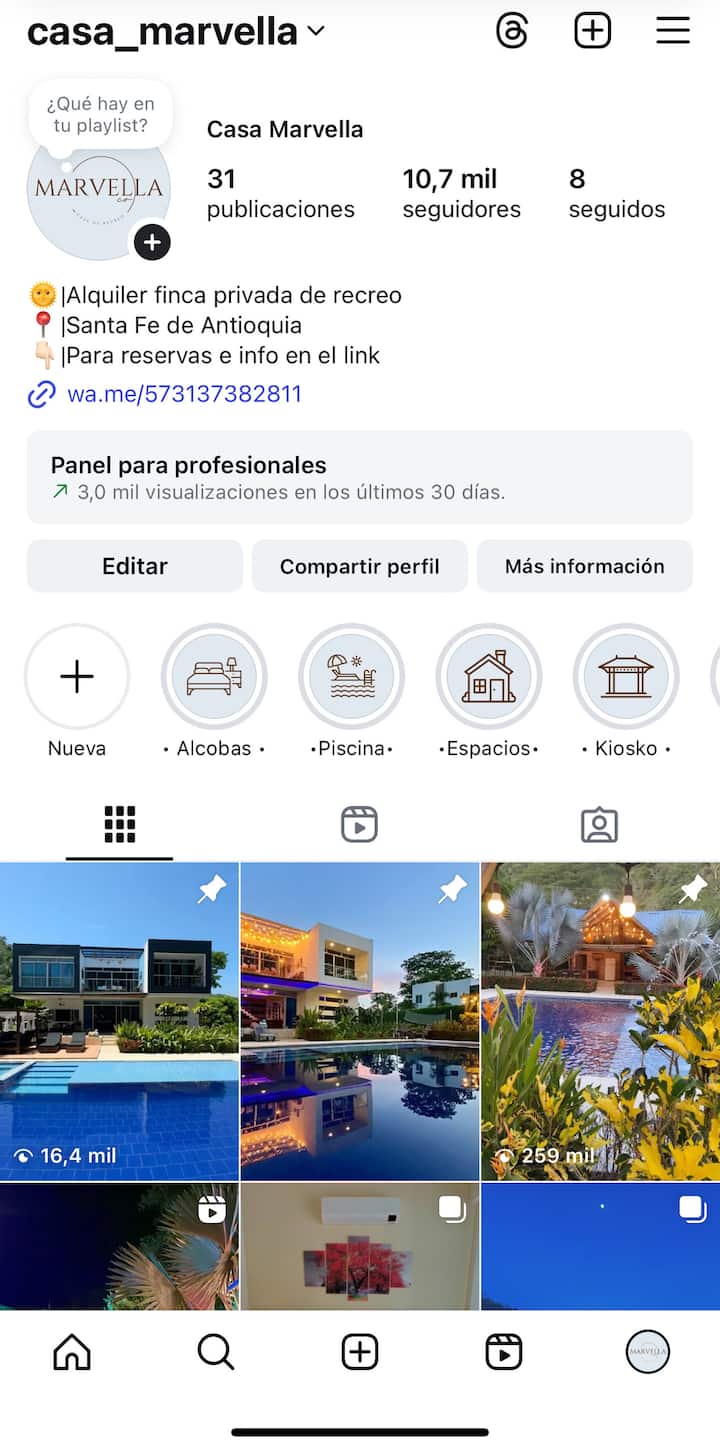Open Panel para profesionales

pos(359,477)
